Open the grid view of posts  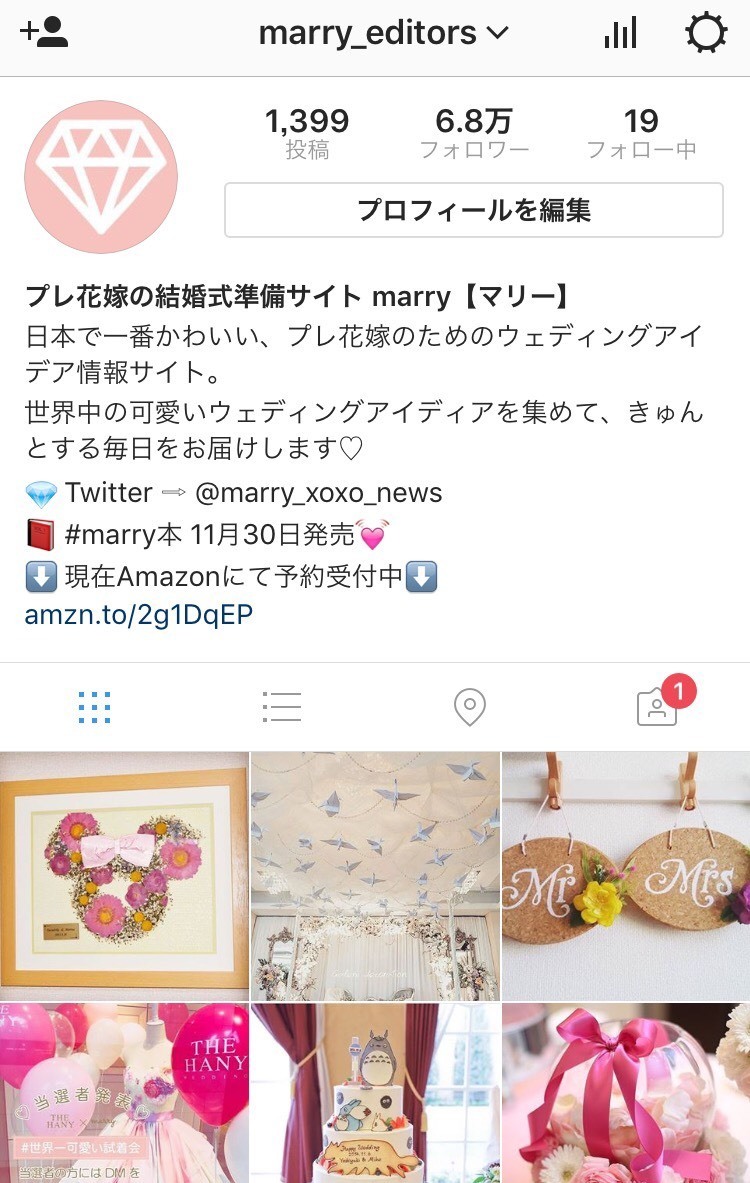point(94,707)
